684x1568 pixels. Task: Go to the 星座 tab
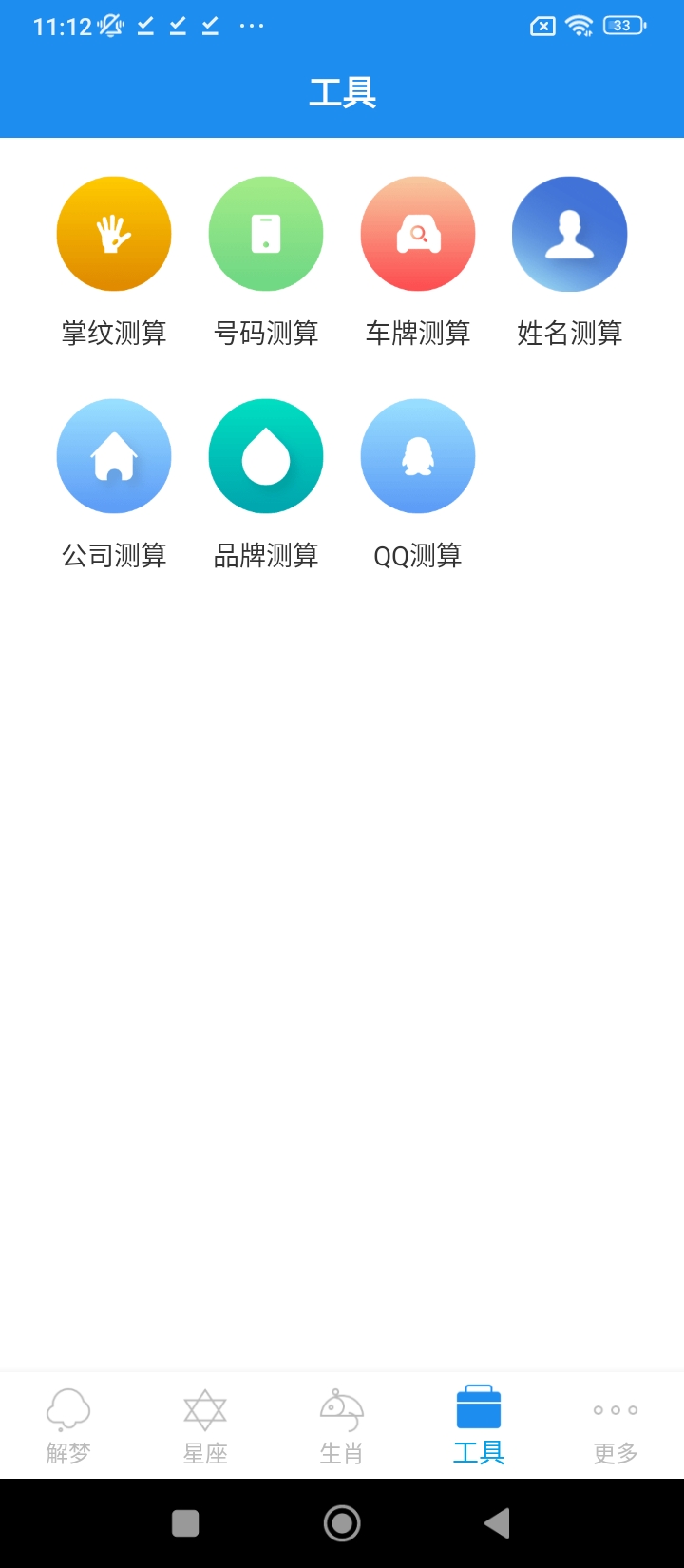click(205, 1425)
